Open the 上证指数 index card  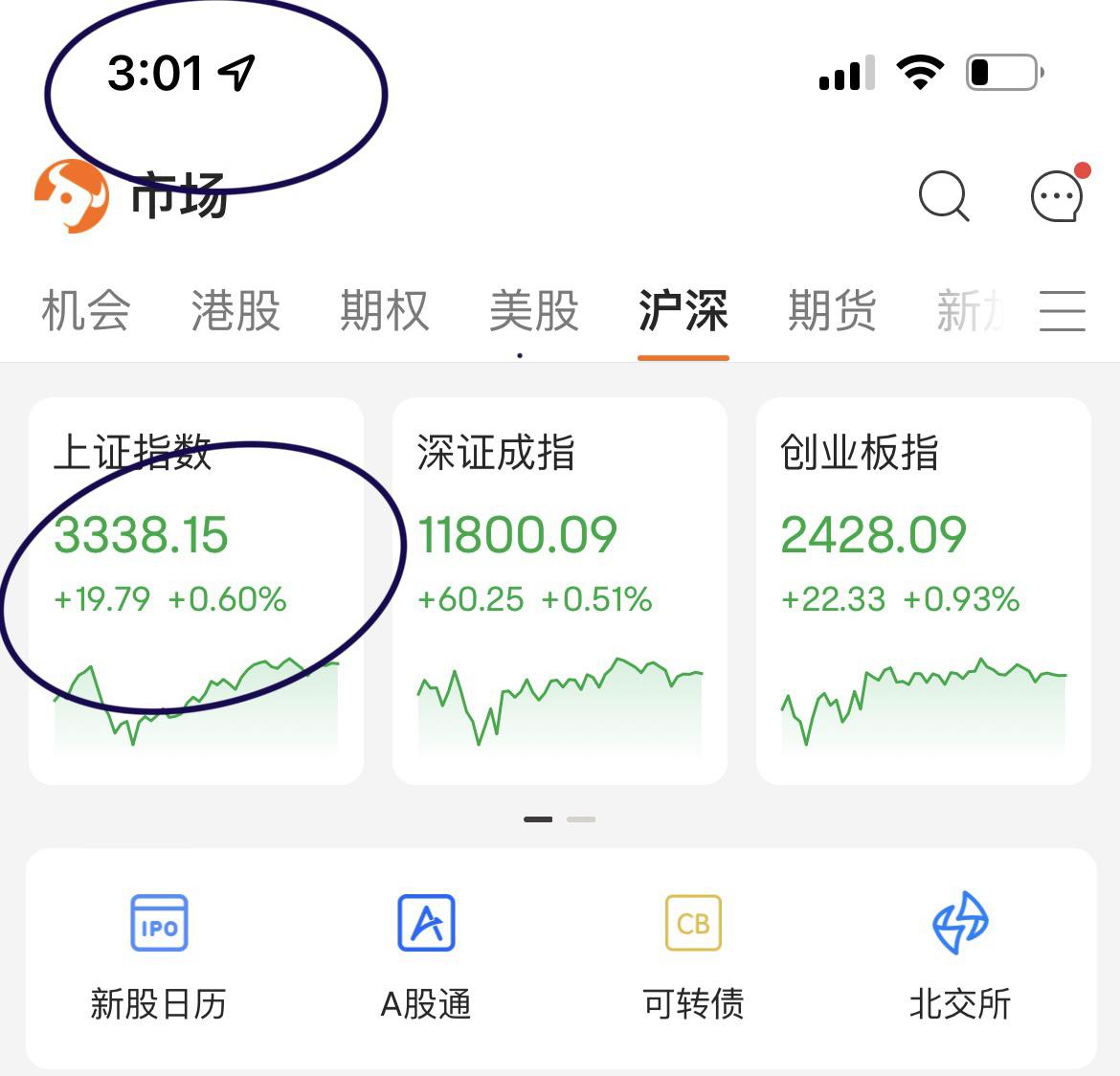(x=196, y=591)
